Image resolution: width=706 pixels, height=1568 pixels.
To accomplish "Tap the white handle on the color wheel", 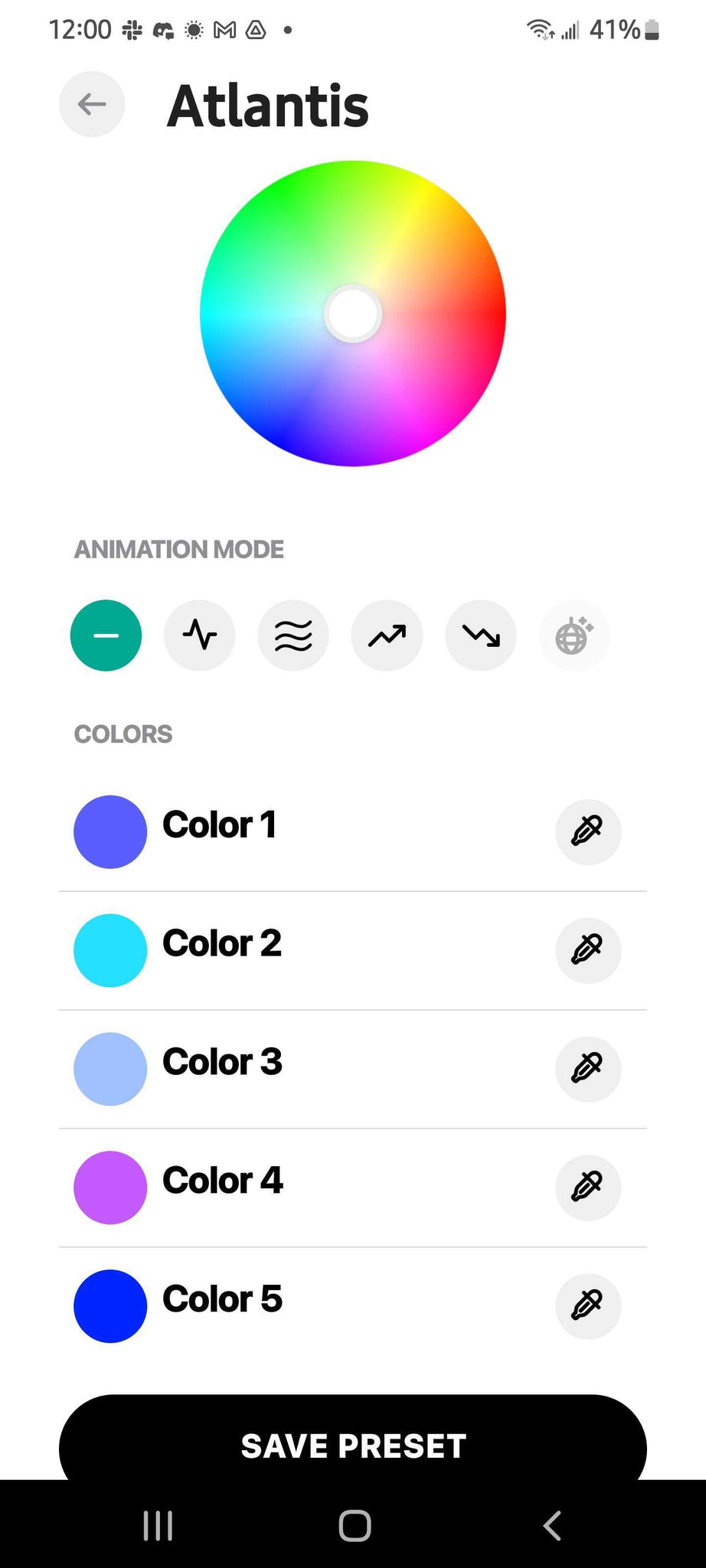I will 353,314.
